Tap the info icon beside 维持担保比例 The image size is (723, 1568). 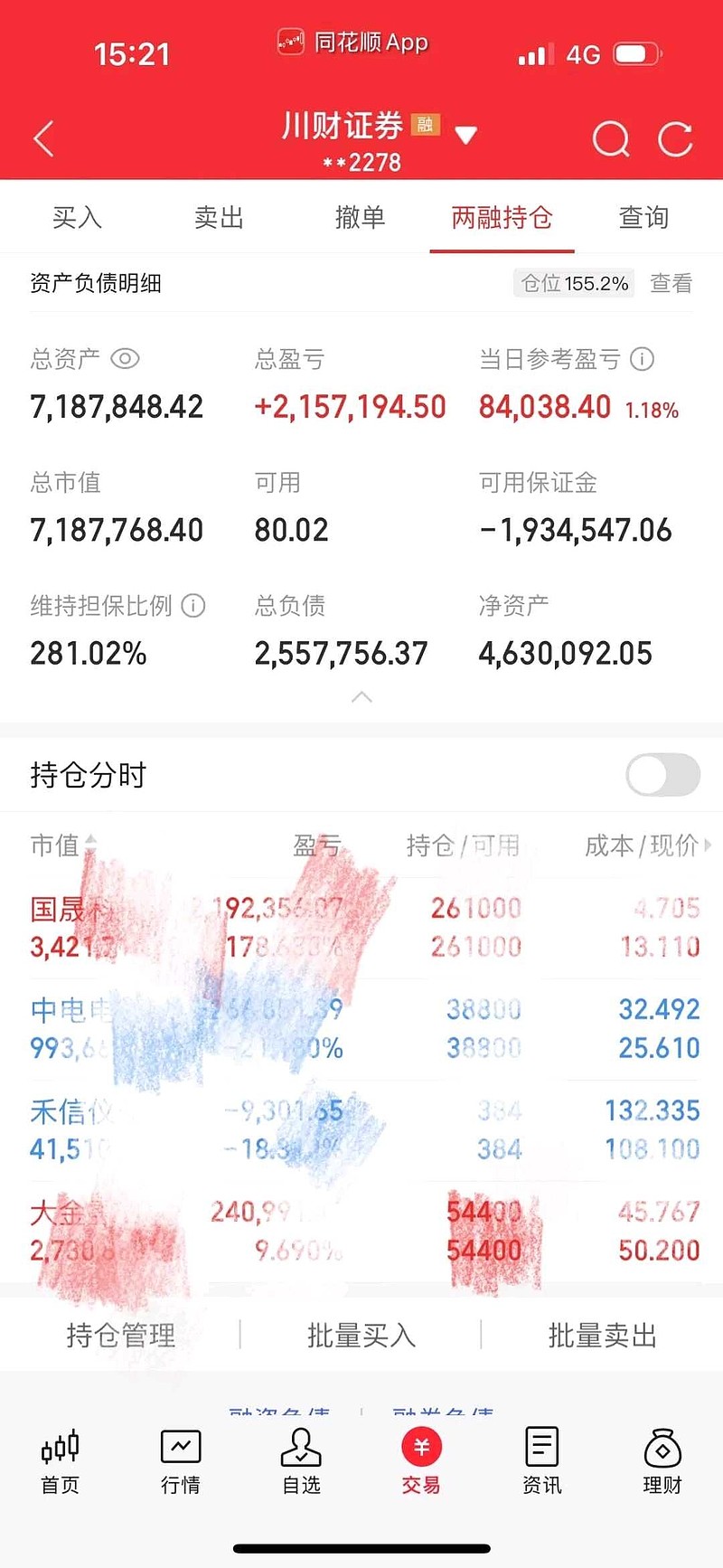[x=193, y=606]
